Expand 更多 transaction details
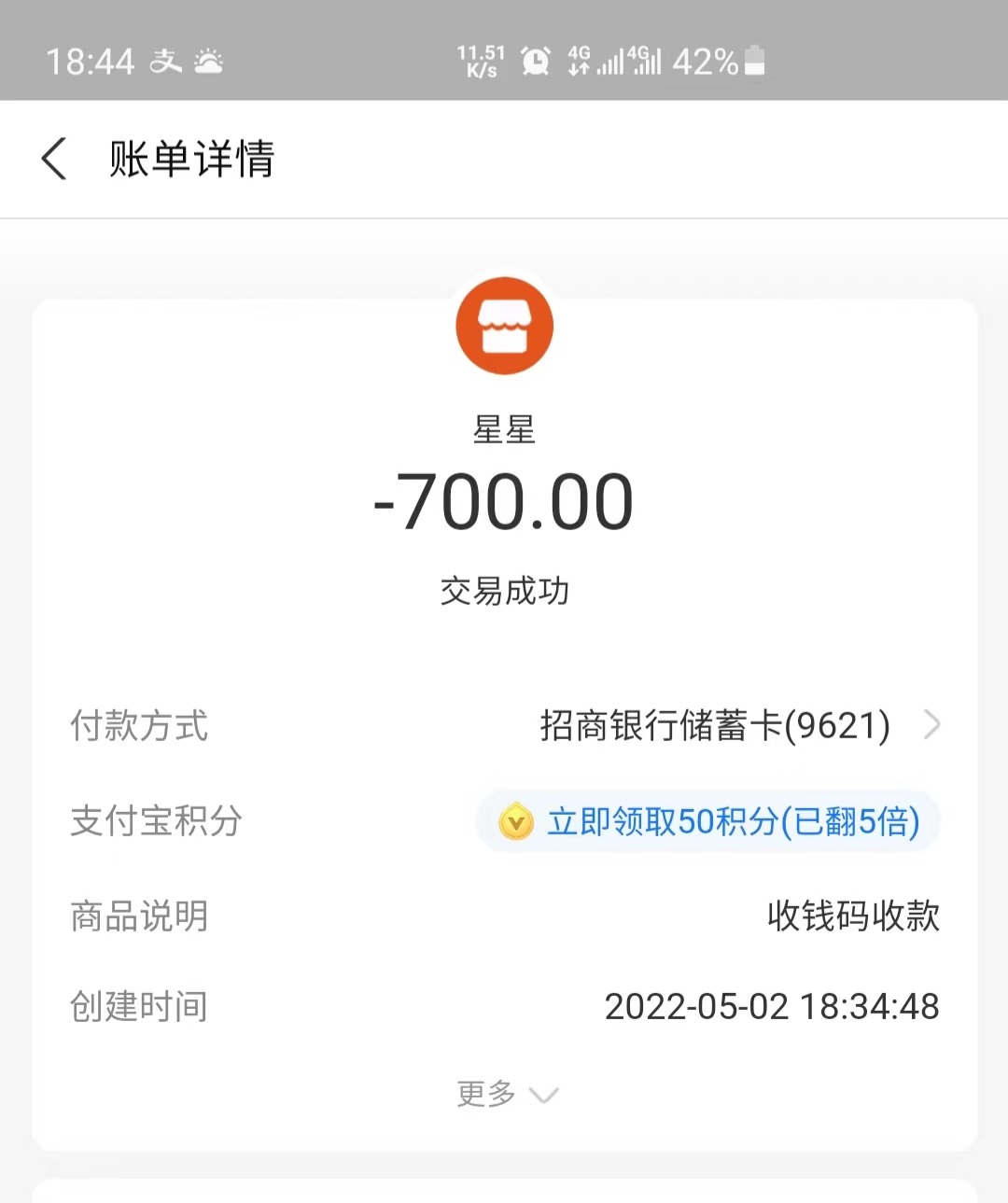This screenshot has height=1203, width=1008. coord(506,1094)
